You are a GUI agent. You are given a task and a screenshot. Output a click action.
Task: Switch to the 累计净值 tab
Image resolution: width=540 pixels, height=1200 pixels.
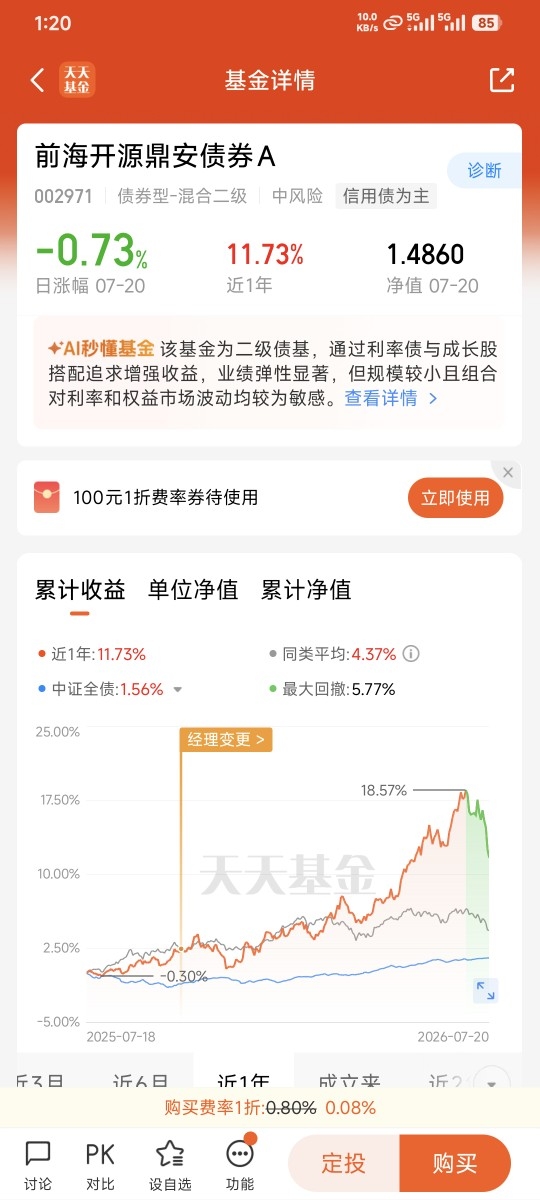[x=306, y=590]
